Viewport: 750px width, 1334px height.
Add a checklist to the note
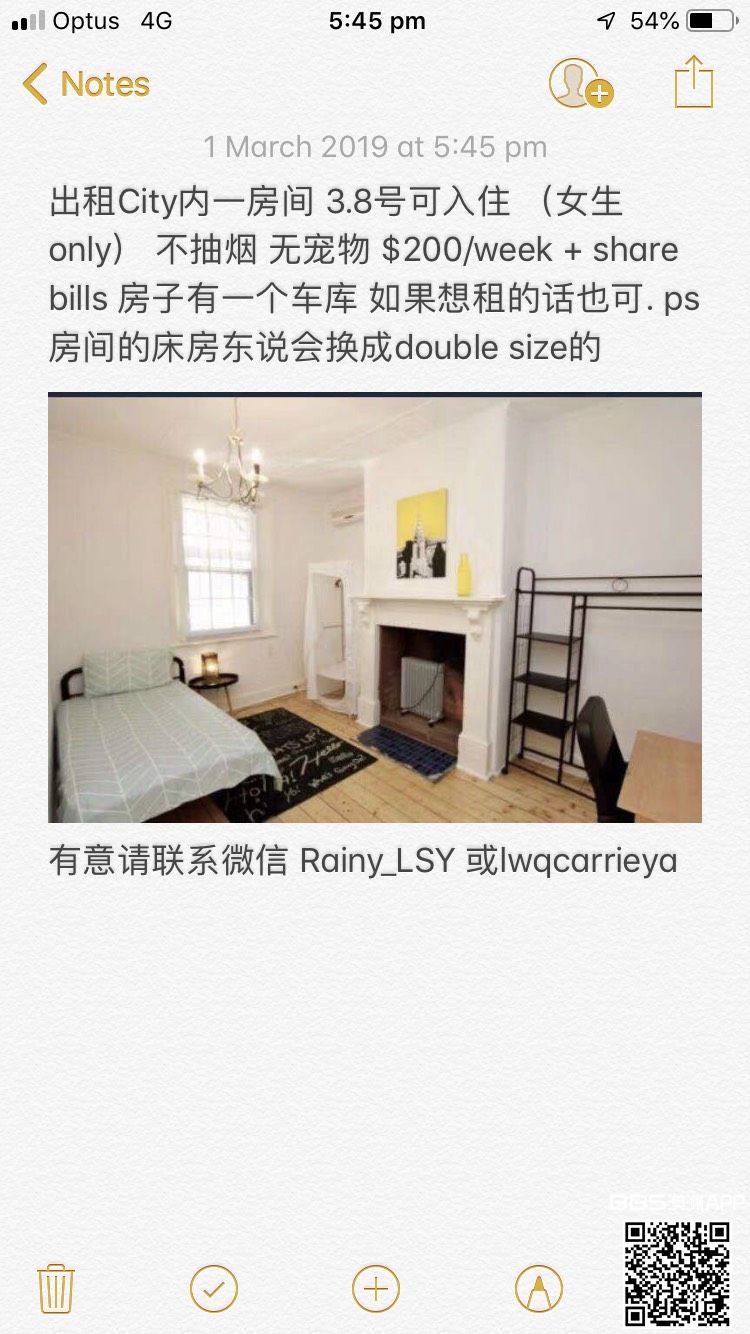[x=214, y=1288]
